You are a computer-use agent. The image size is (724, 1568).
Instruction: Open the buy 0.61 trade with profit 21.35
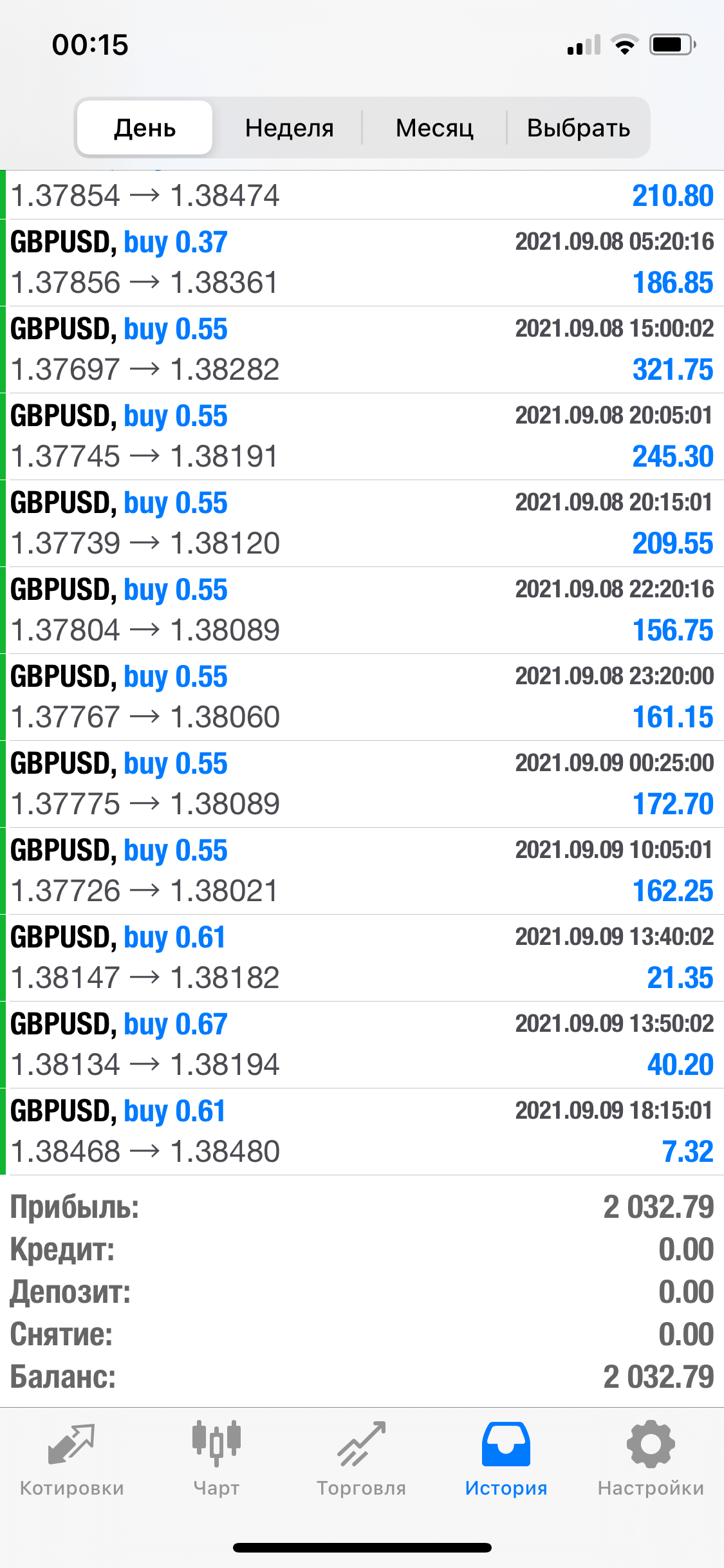click(x=362, y=958)
